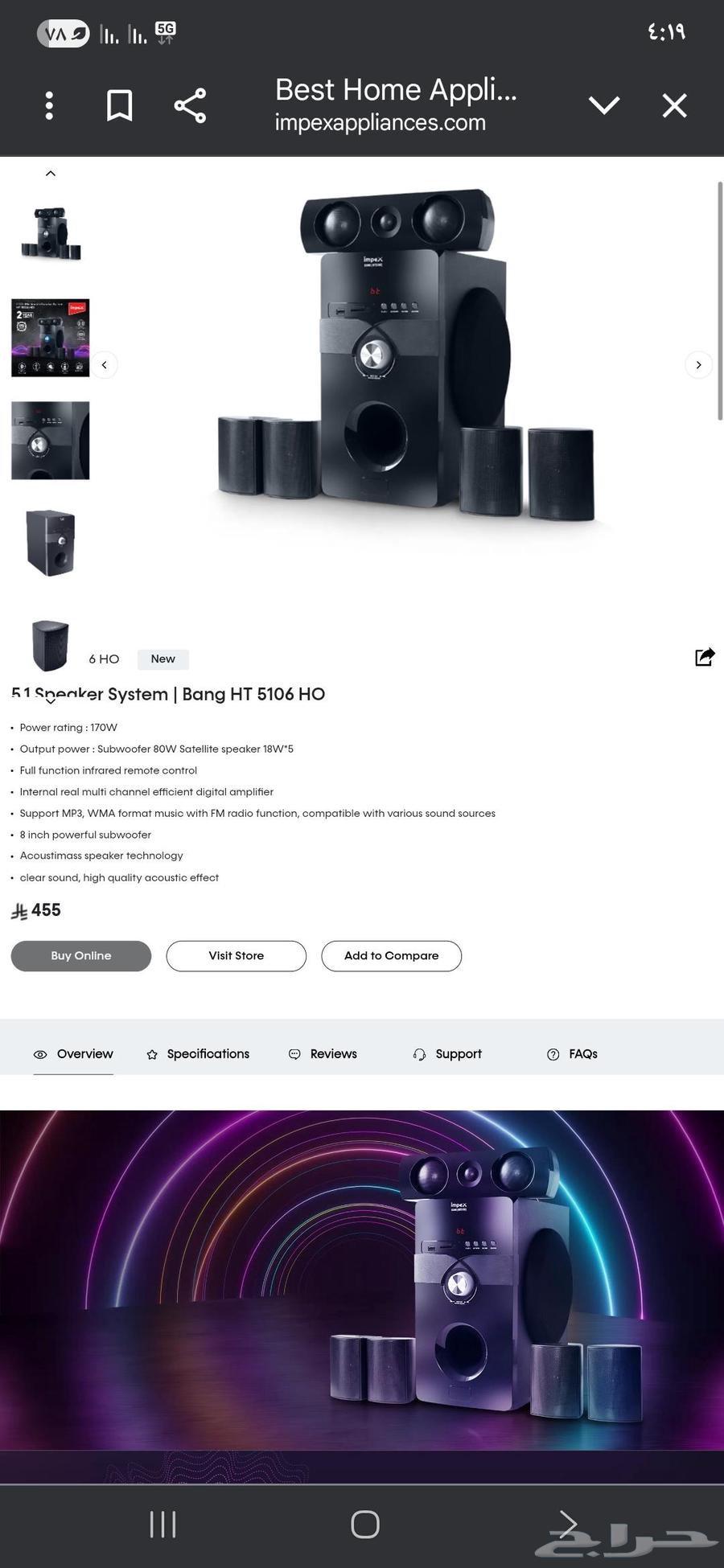
Task: Switch to the Specifications tab
Action: coord(208,1054)
